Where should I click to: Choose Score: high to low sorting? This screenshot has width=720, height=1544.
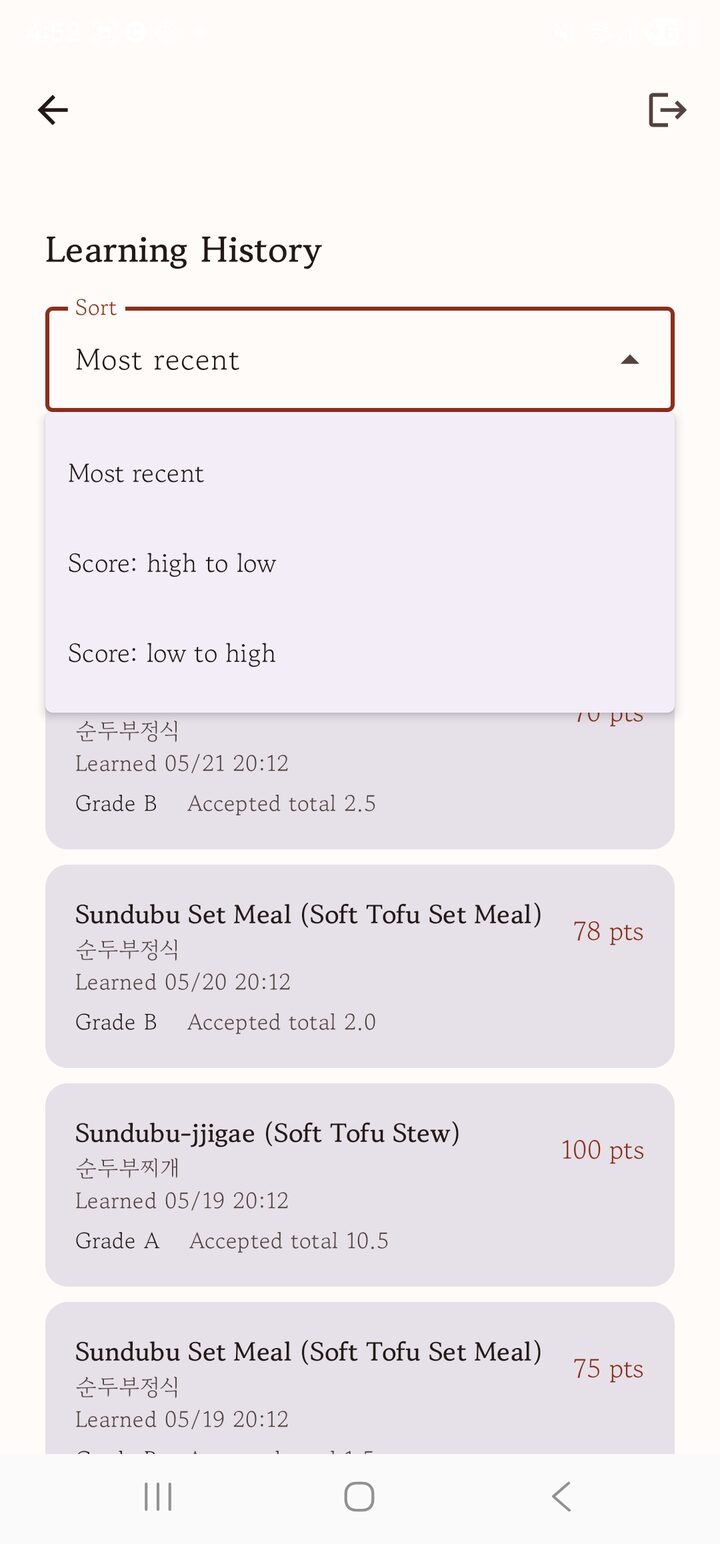360,563
